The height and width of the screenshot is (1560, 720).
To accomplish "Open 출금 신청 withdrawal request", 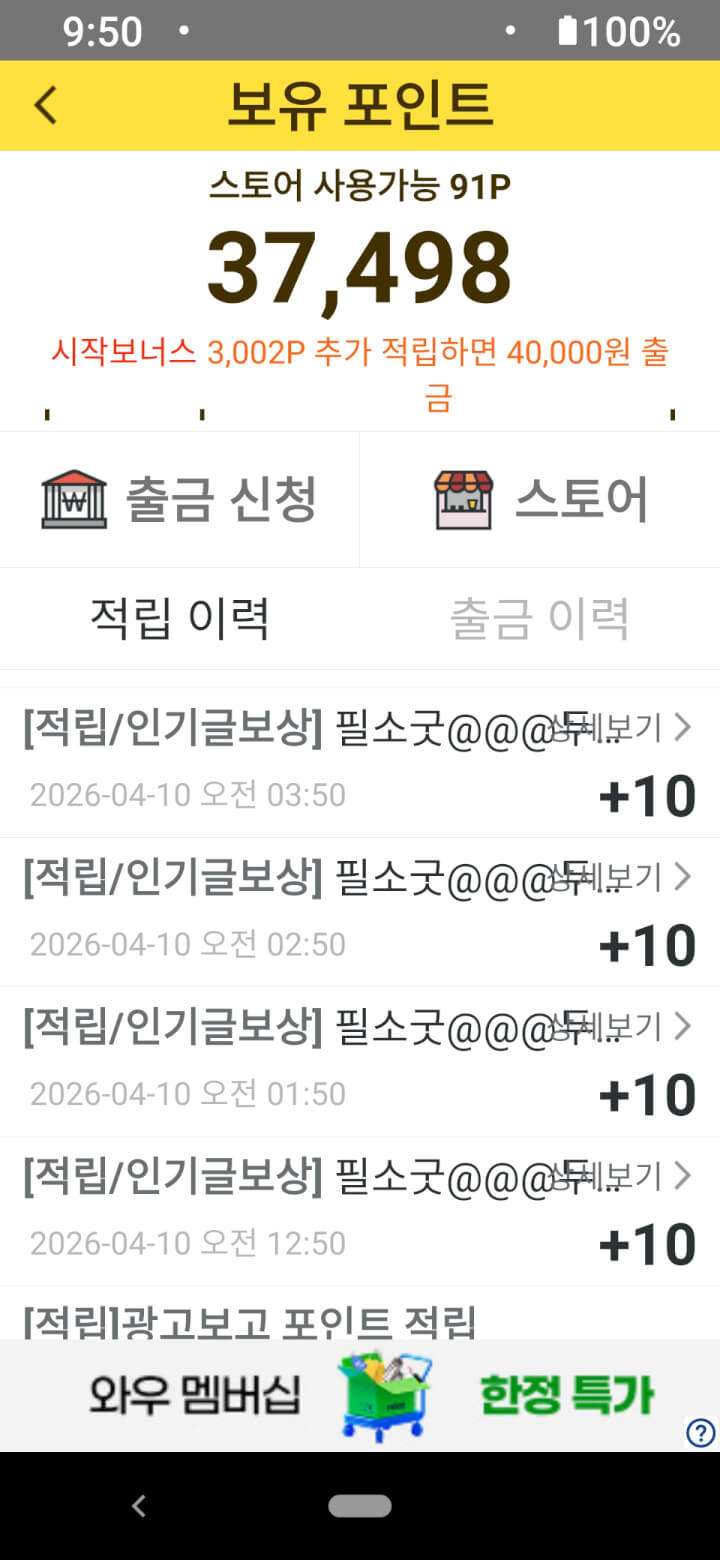I will (180, 499).
